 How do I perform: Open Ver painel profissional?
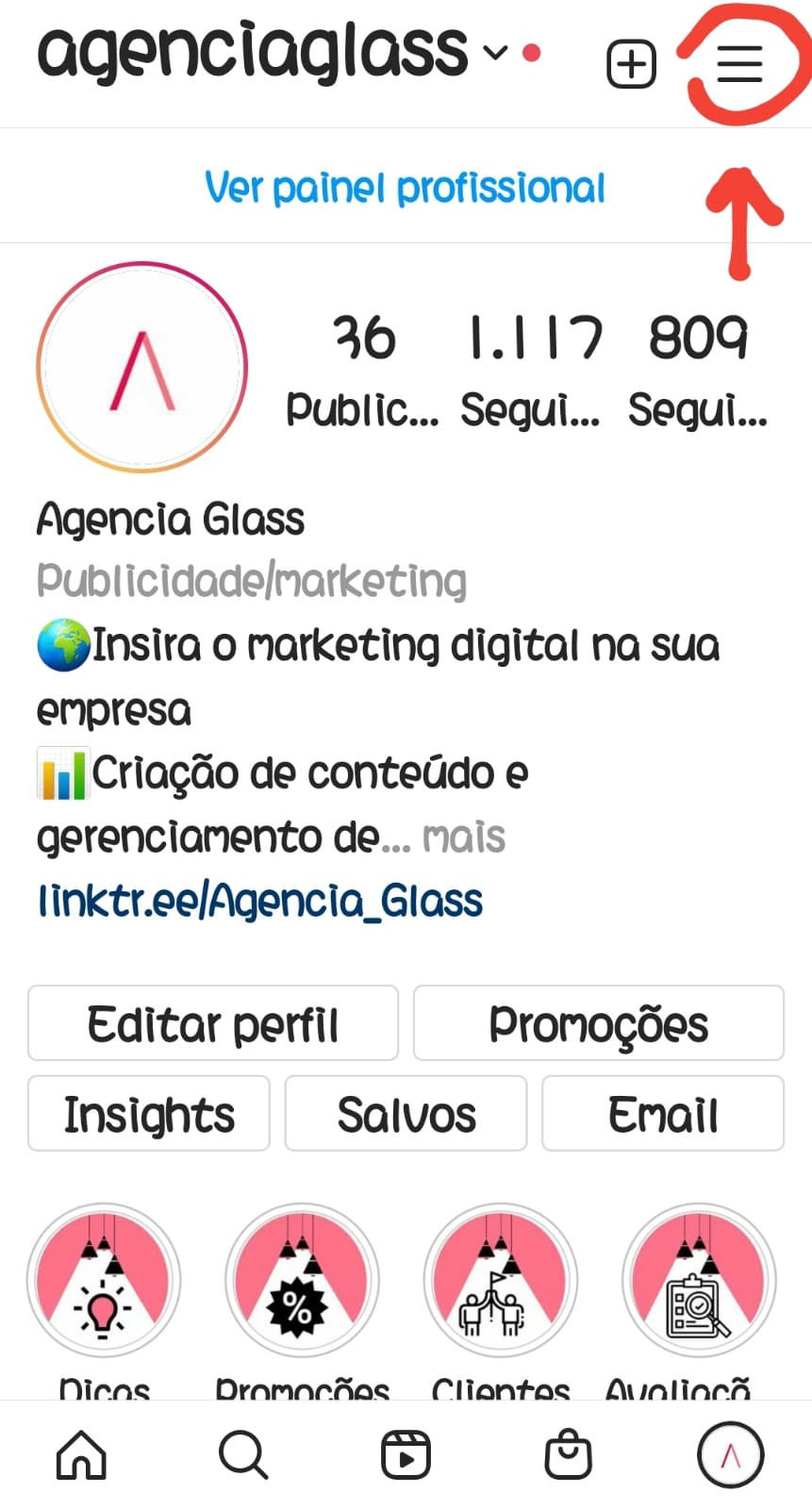(405, 188)
